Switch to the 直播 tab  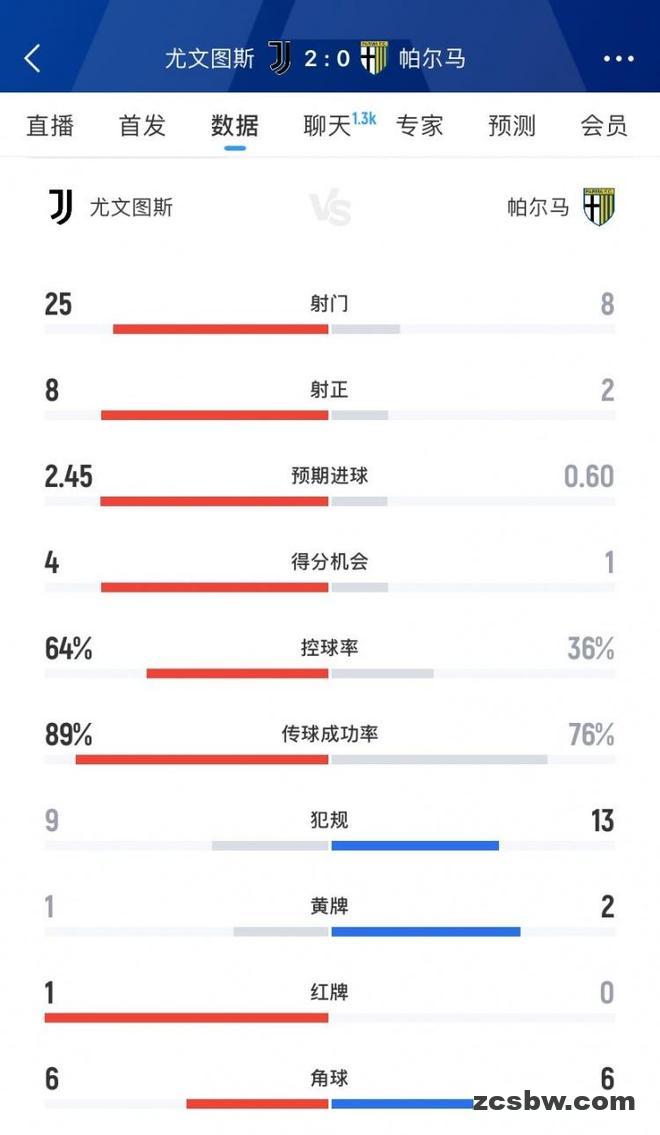point(50,126)
